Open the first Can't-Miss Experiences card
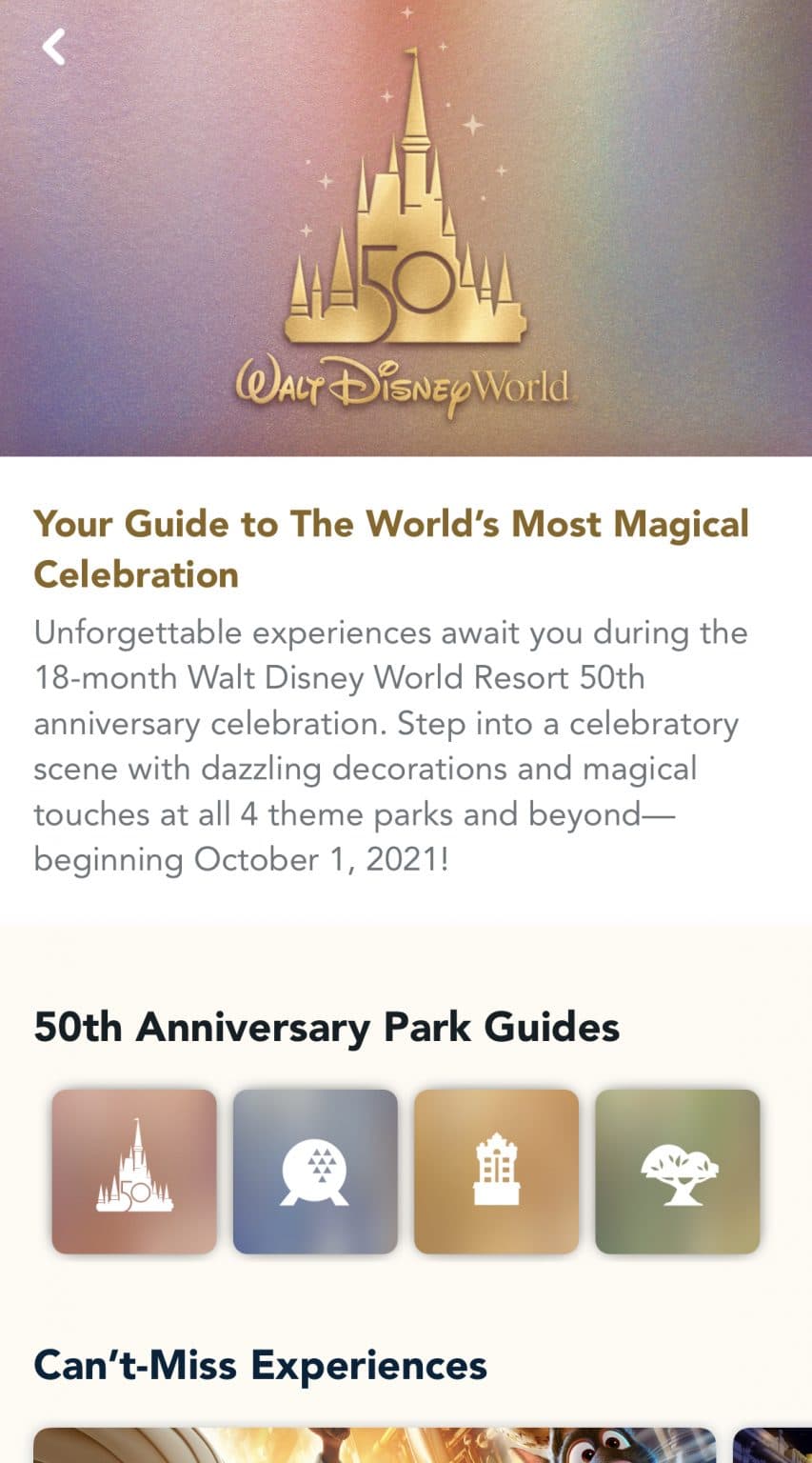812x1463 pixels. (x=374, y=1445)
